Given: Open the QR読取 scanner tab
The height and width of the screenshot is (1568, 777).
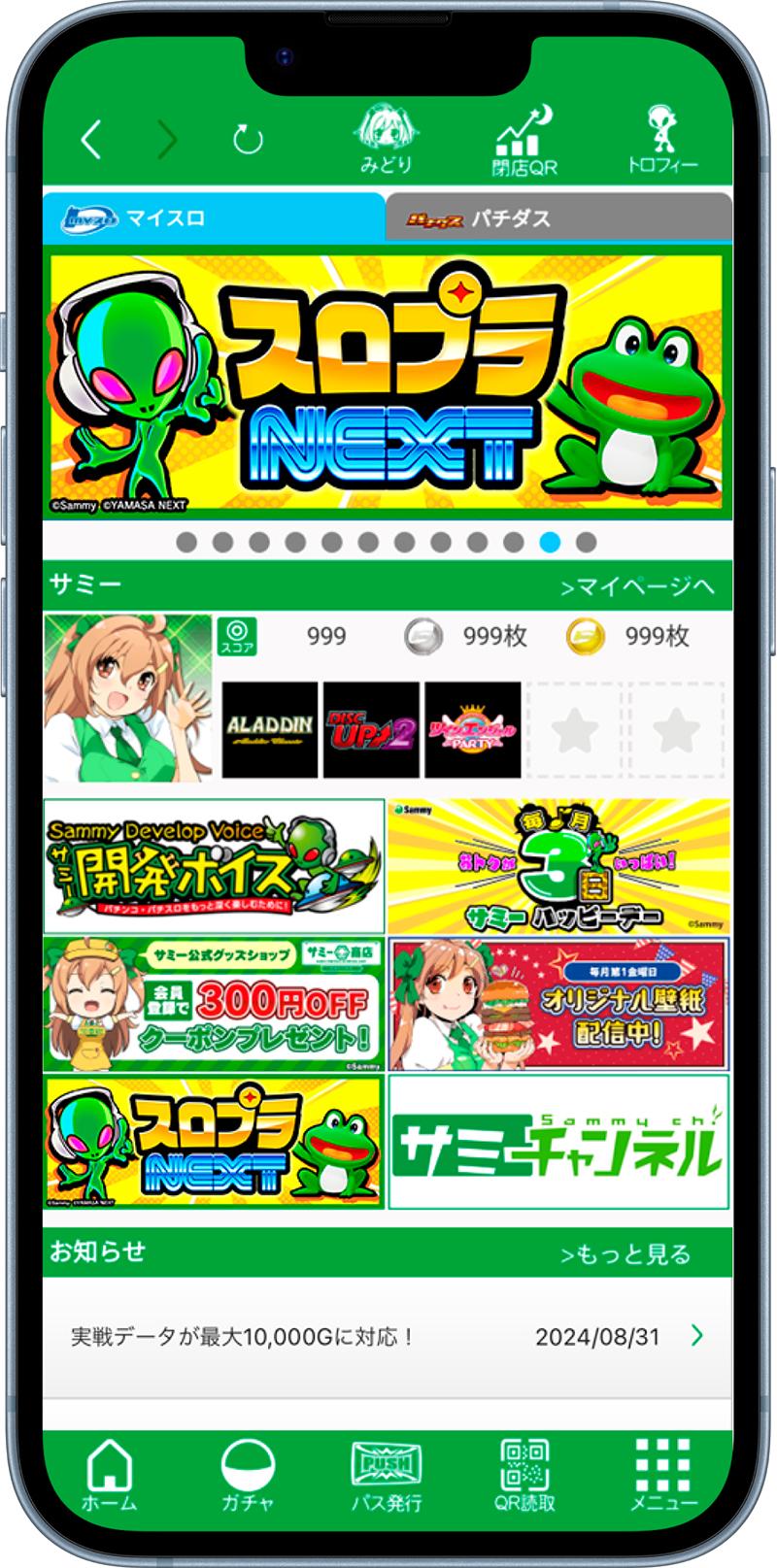Looking at the screenshot, I should click(524, 1477).
